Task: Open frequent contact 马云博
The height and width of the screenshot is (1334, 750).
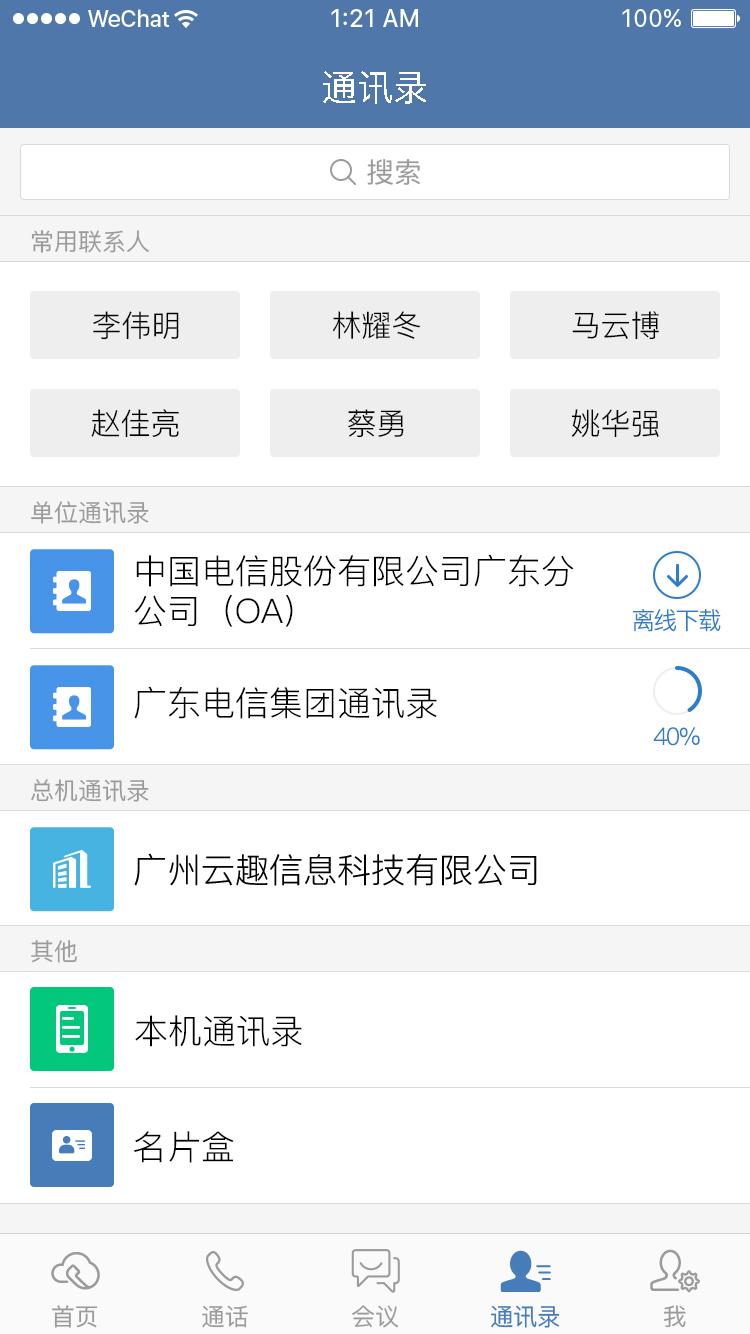Action: [x=615, y=325]
